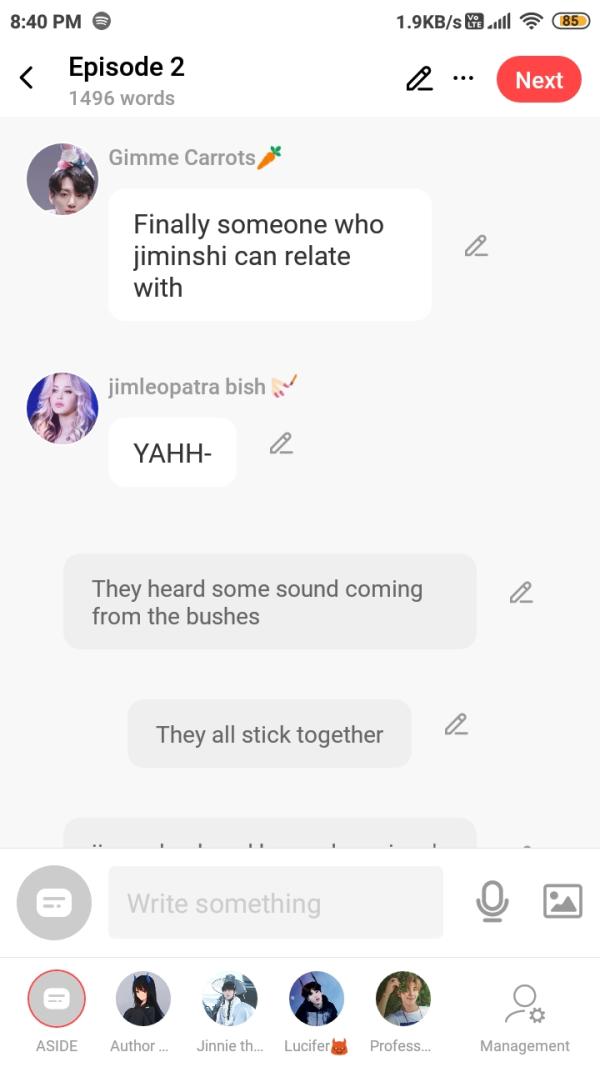
Task: Edit the episode title with the pencil icon
Action: click(x=419, y=79)
